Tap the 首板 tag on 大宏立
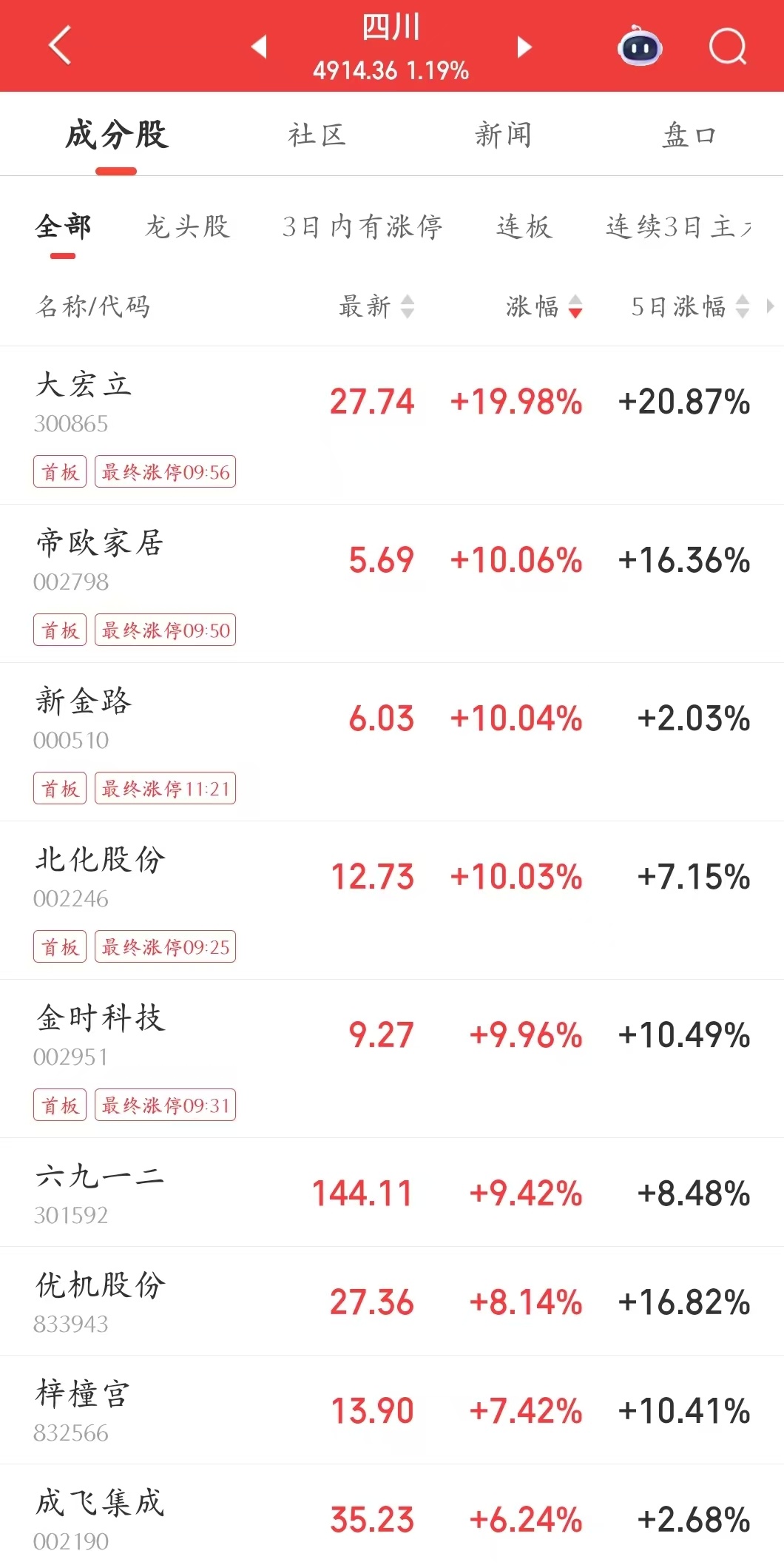The image size is (784, 1565). 59,471
